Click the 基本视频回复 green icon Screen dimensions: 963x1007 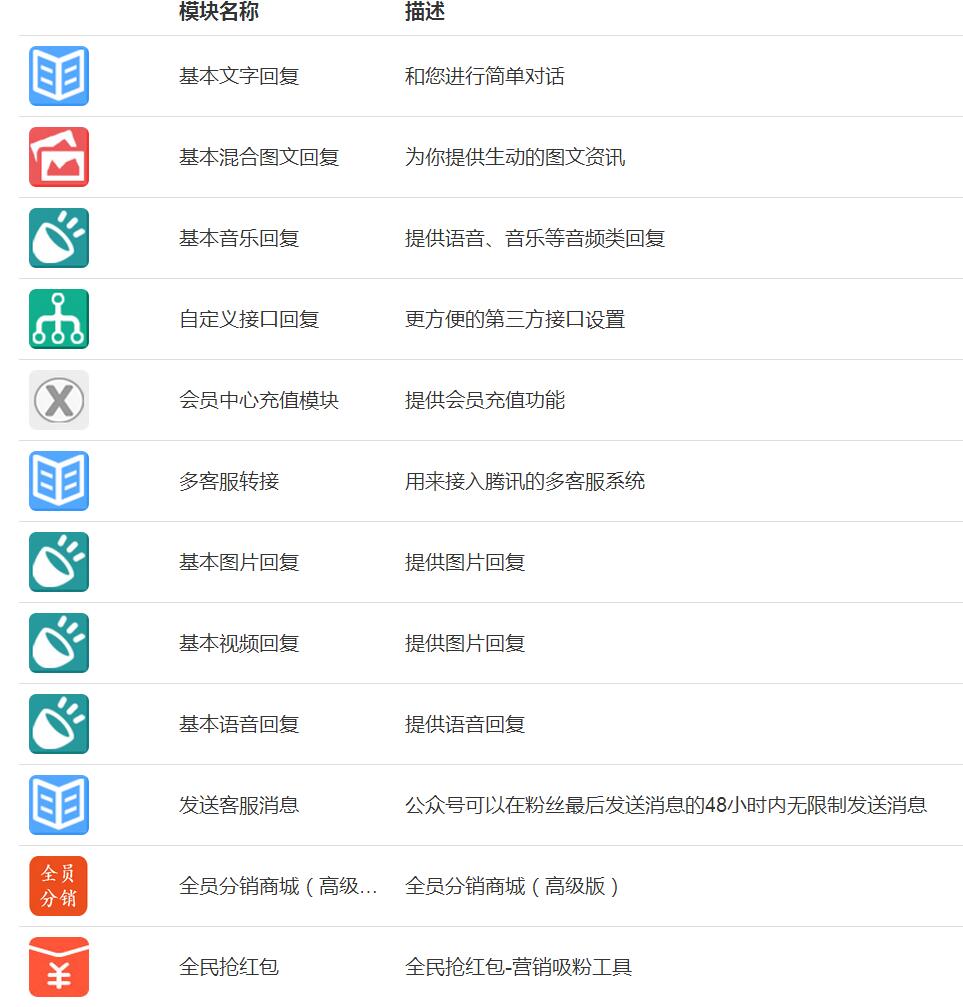58,643
